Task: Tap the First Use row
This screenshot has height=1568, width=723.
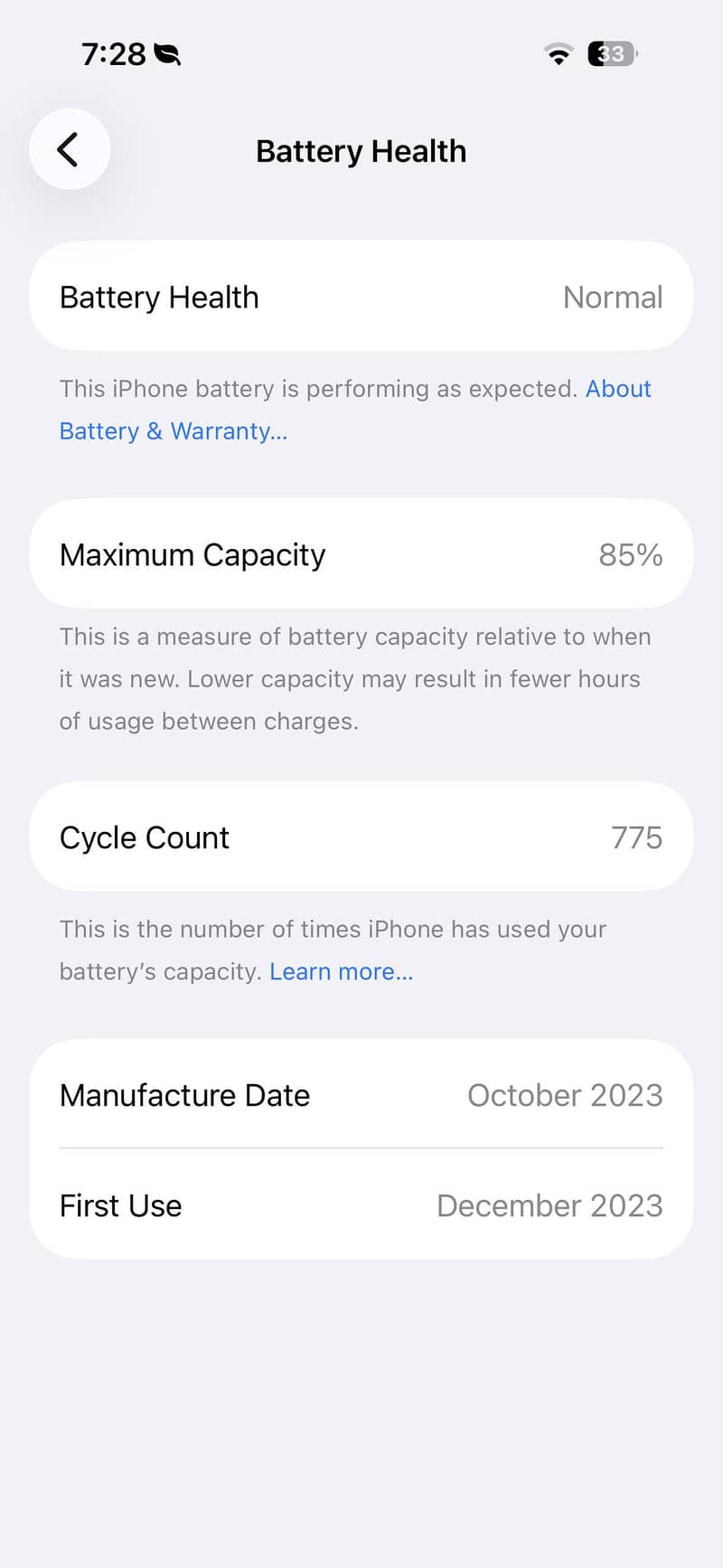Action: tap(361, 1205)
